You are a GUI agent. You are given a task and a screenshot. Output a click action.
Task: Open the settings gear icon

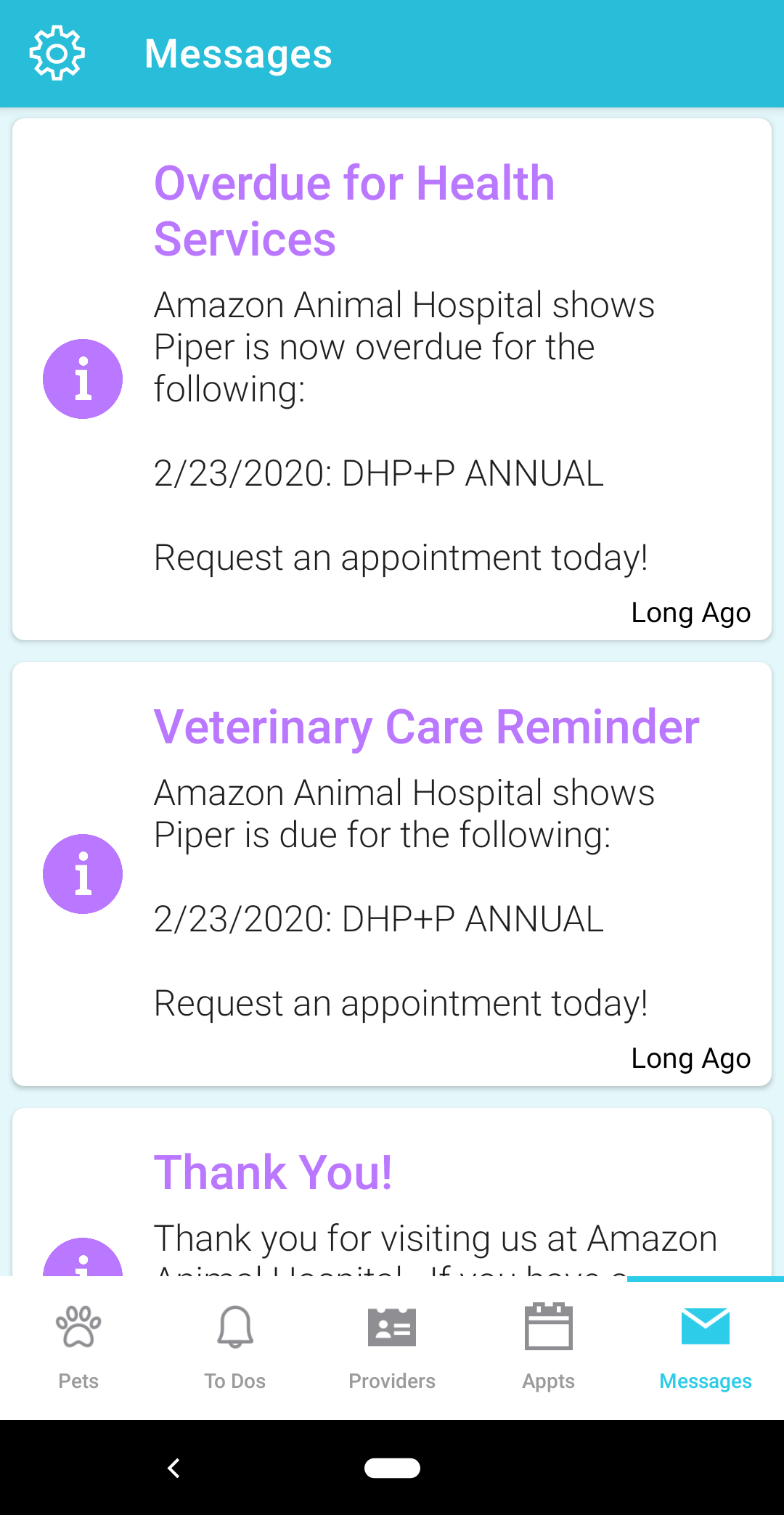tap(57, 53)
